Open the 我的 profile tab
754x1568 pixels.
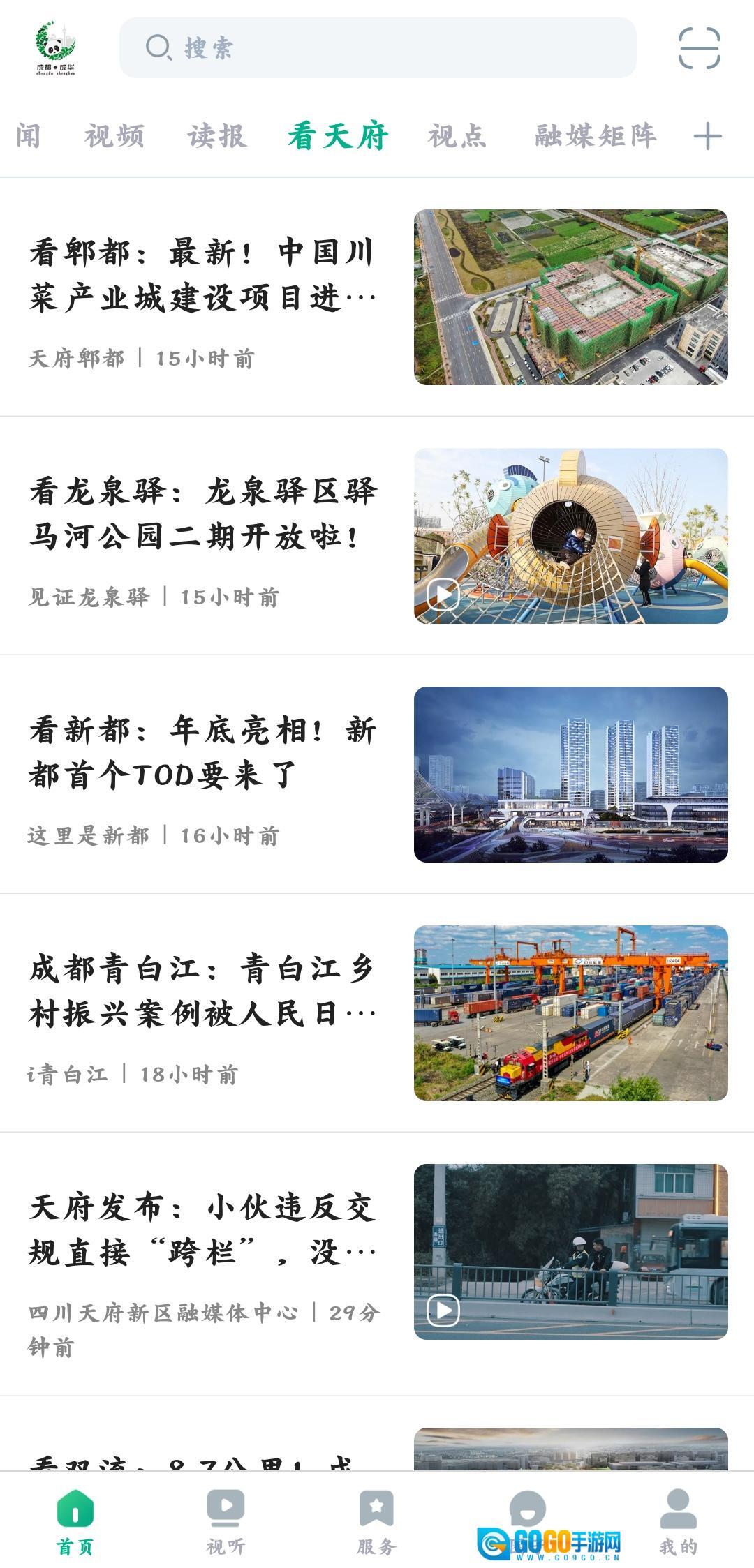click(678, 1523)
